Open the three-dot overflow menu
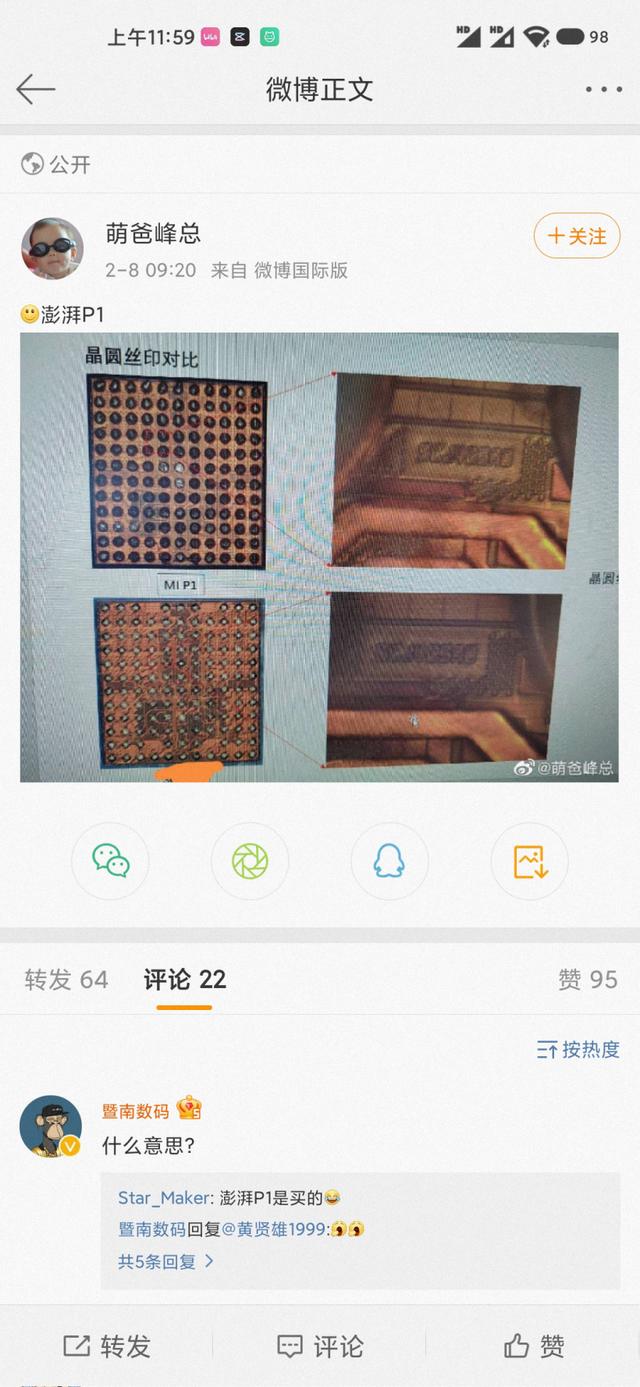The height and width of the screenshot is (1387, 640). 603,90
